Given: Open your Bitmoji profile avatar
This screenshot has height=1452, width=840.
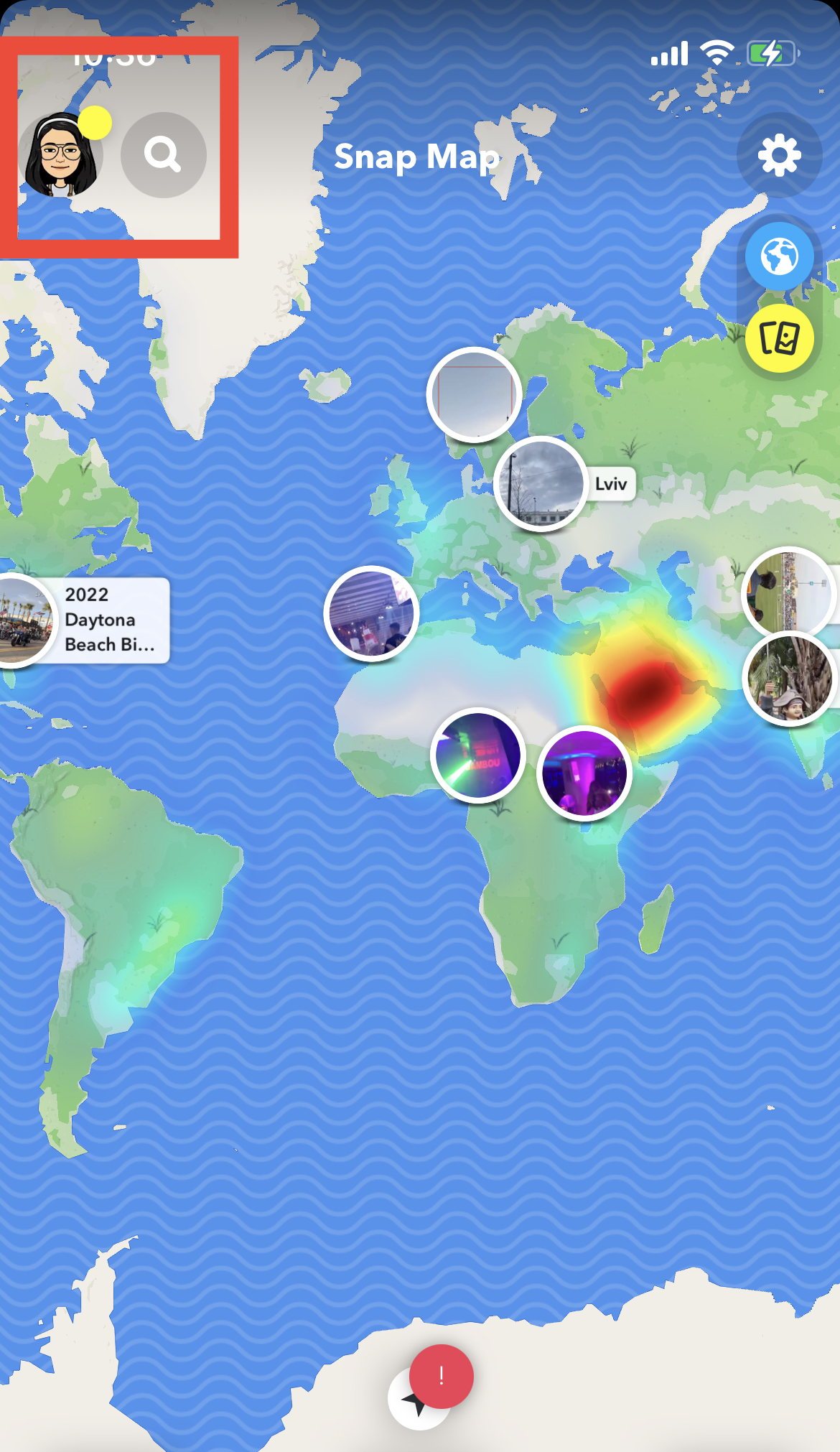Looking at the screenshot, I should point(61,154).
